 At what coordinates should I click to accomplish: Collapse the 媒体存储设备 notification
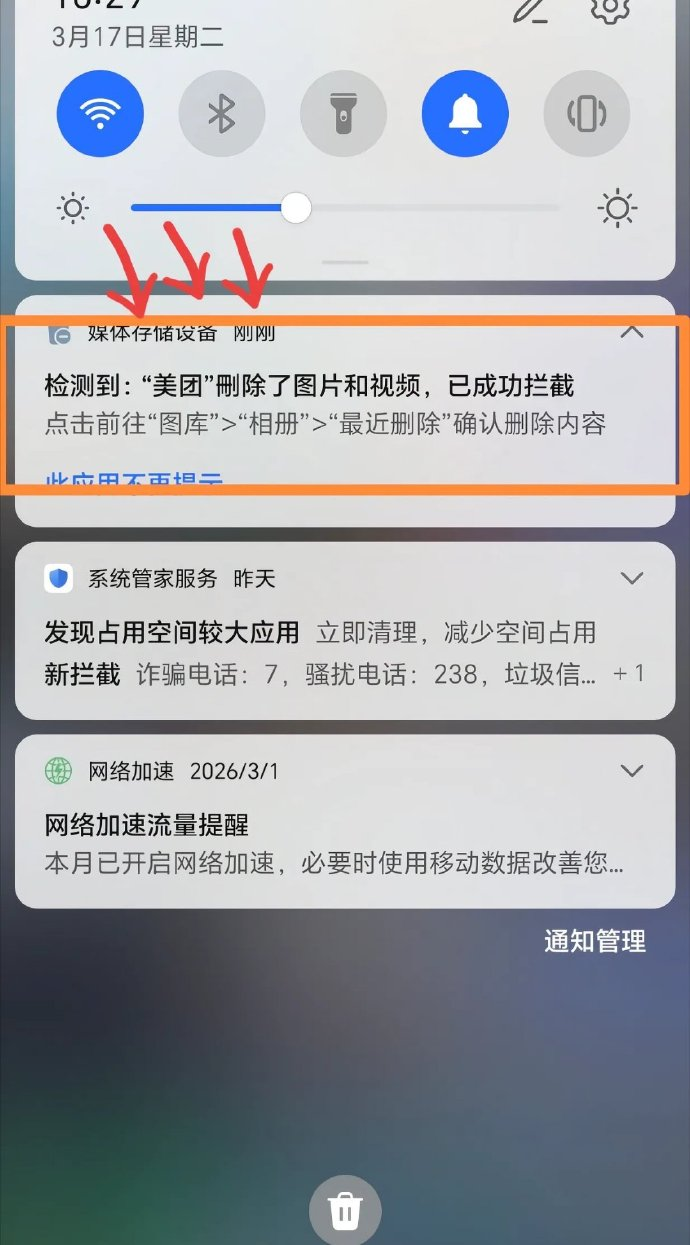tap(632, 332)
